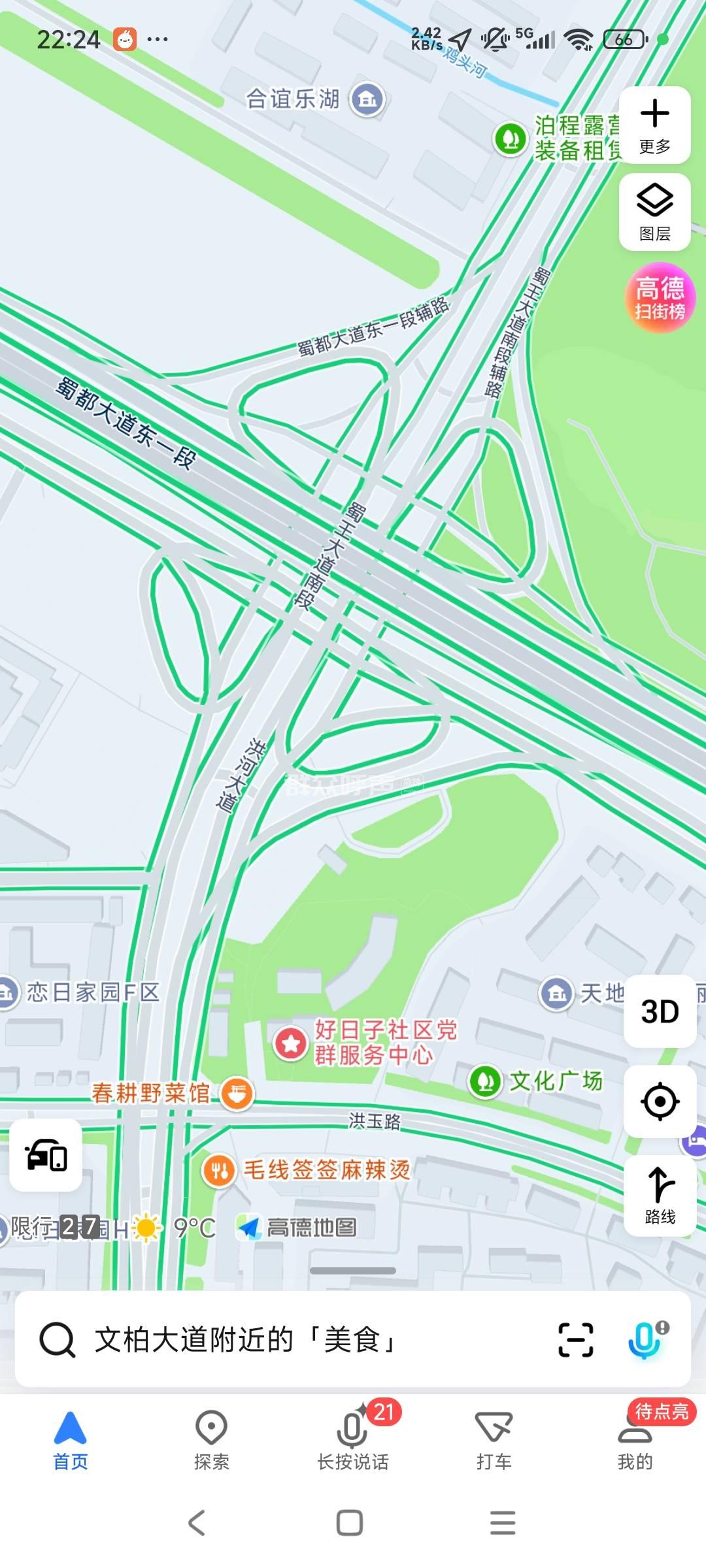Go back with the system back button

(197, 1523)
